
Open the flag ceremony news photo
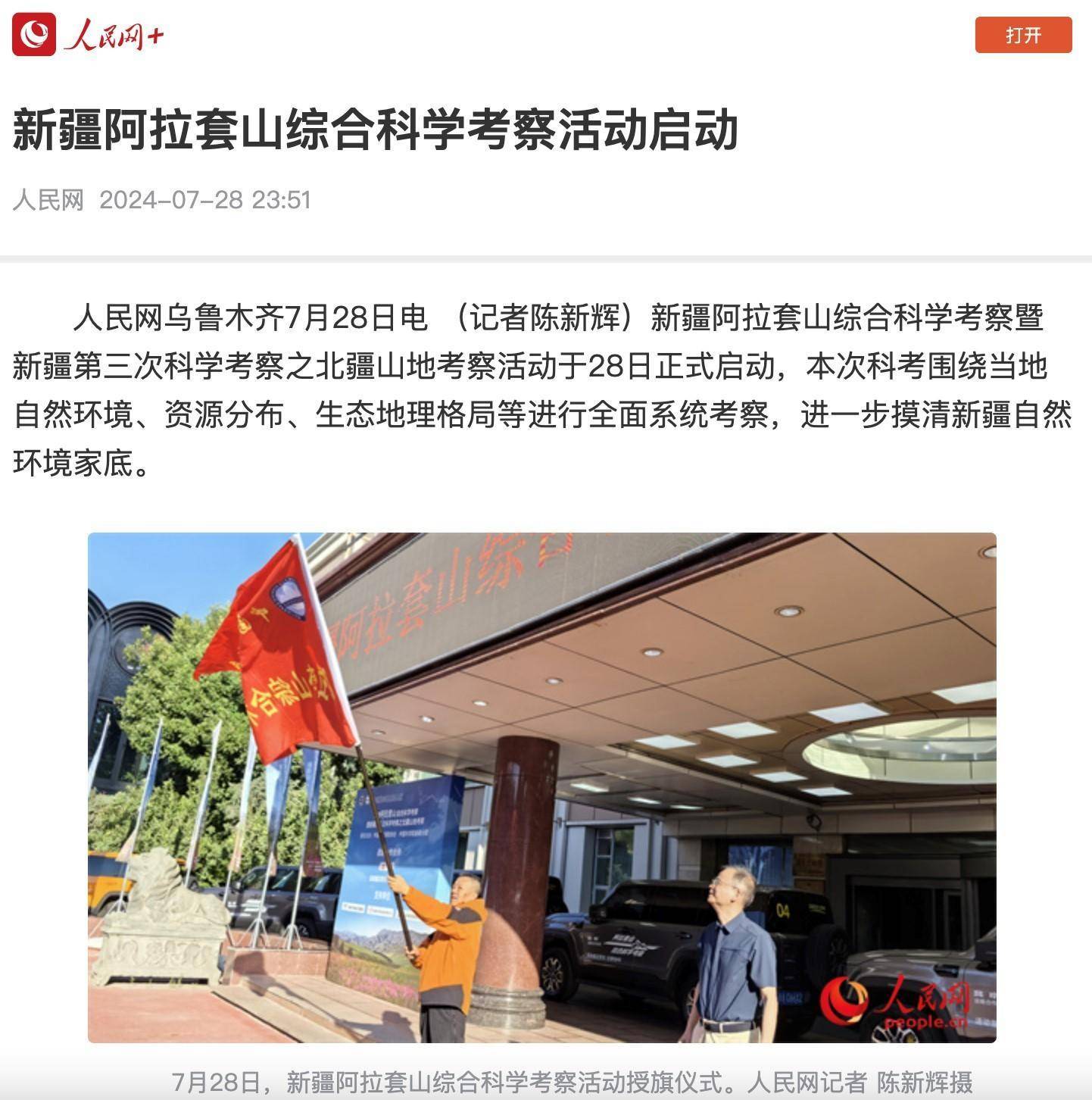pyautogui.click(x=541, y=787)
